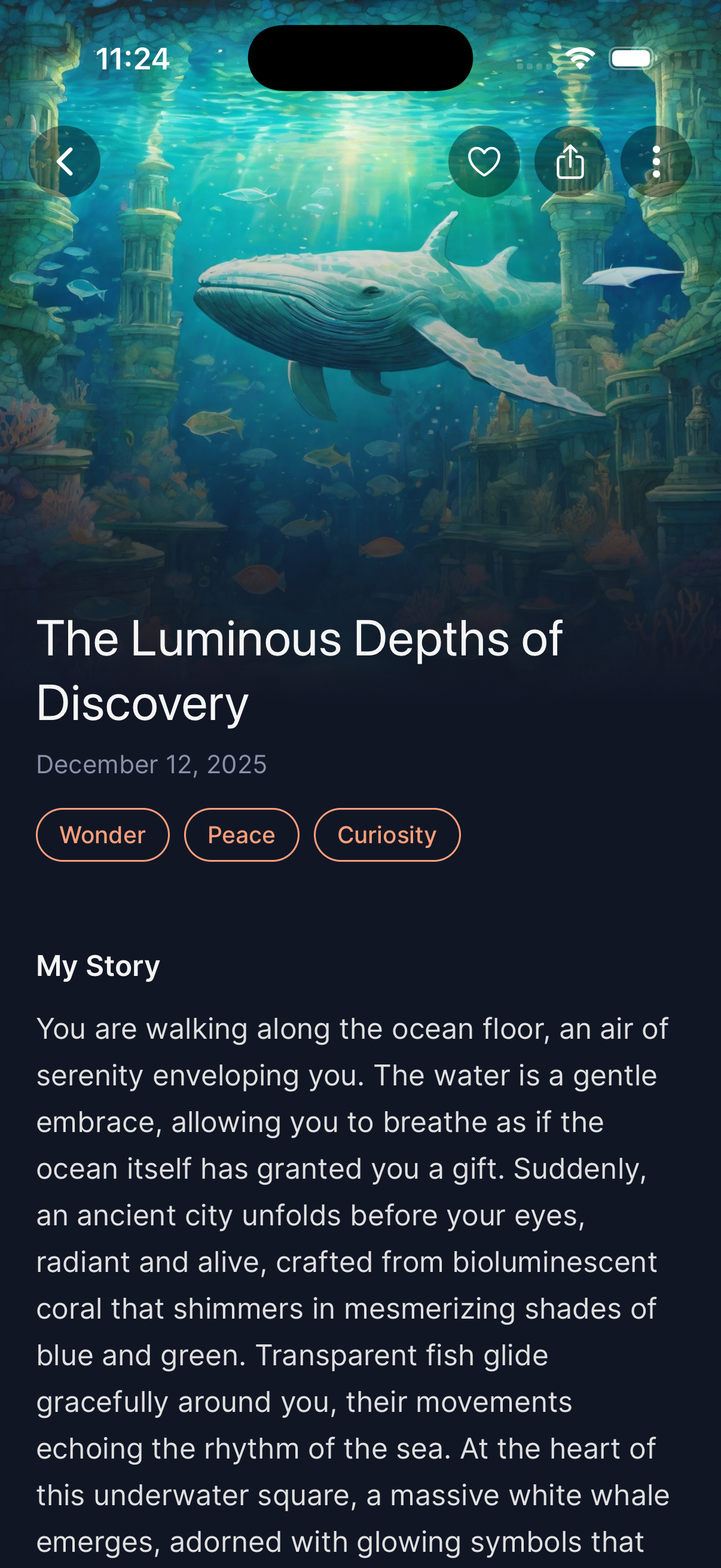Go back using the back arrow

coord(65,162)
